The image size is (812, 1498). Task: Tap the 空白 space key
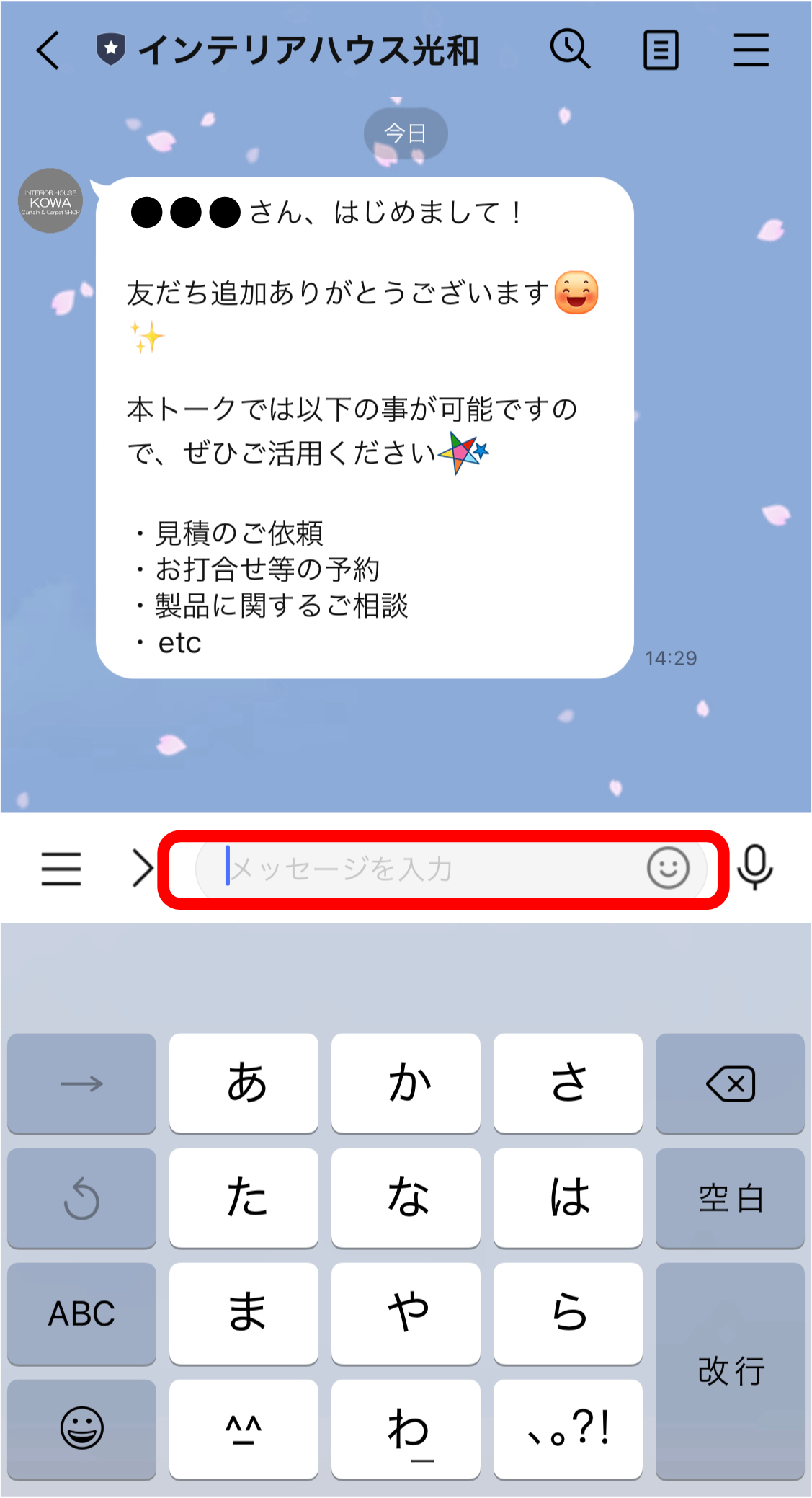730,1198
